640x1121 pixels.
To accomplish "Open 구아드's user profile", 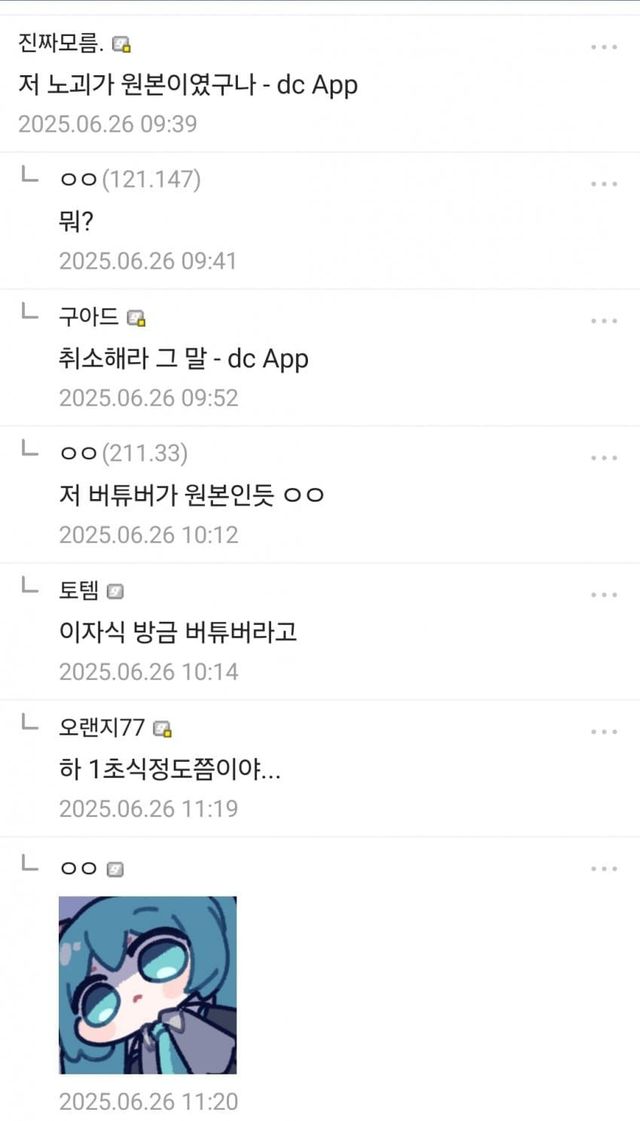I will (90, 317).
